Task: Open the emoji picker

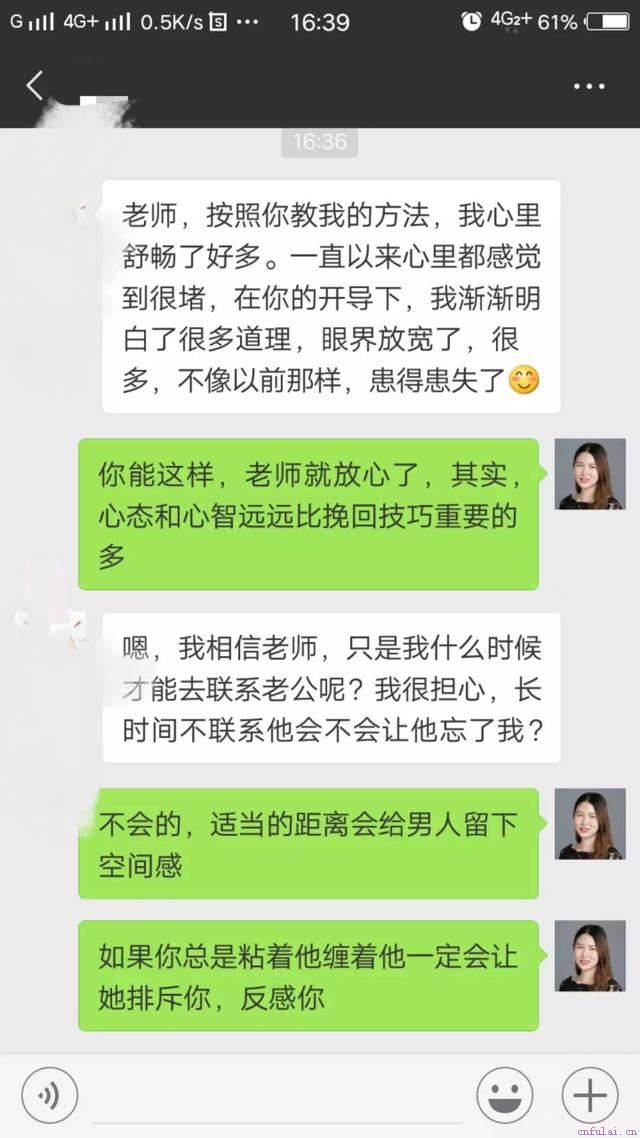Action: [504, 1095]
